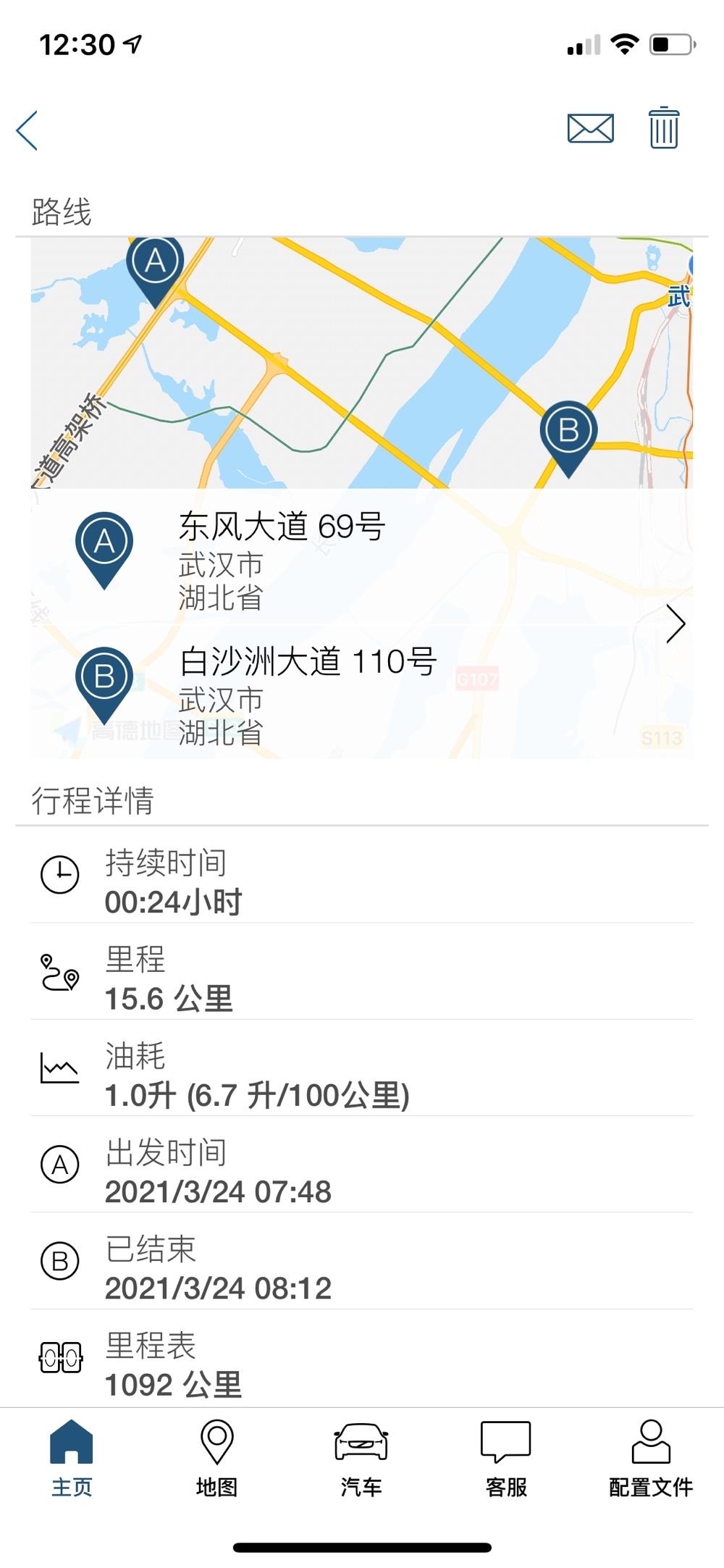This screenshot has height=1568, width=724.
Task: Switch to the 地图 tab
Action: (216, 1459)
